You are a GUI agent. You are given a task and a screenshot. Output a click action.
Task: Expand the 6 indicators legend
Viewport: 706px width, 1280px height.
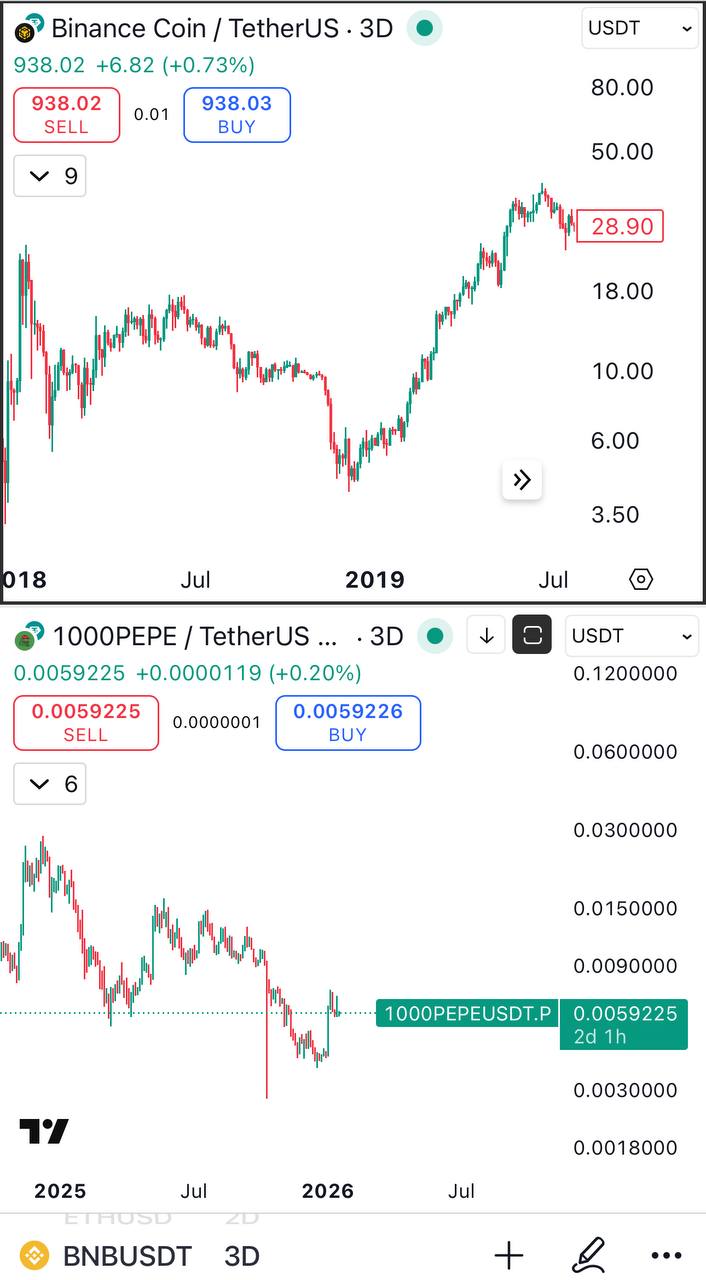click(x=50, y=784)
